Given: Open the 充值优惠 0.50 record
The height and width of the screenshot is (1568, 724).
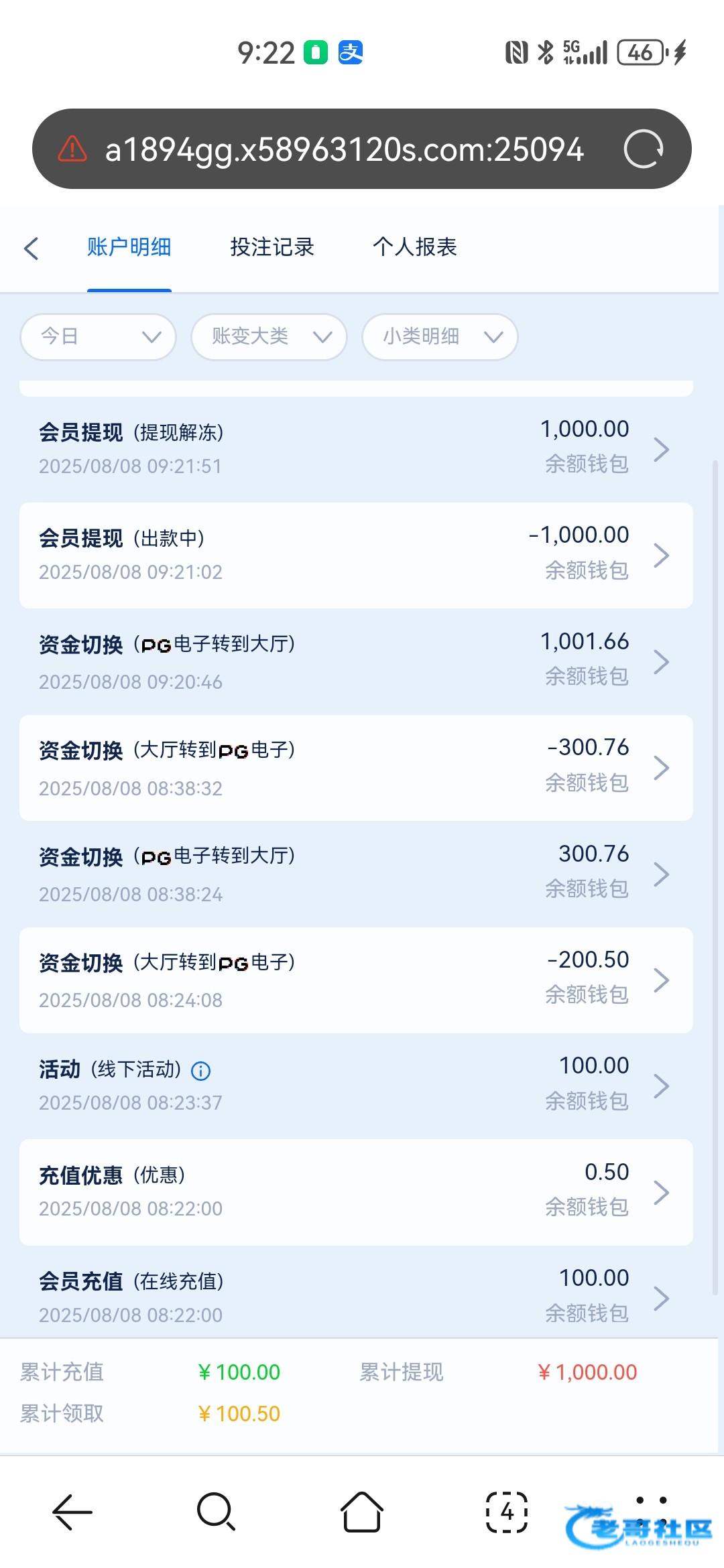Looking at the screenshot, I should point(356,1192).
